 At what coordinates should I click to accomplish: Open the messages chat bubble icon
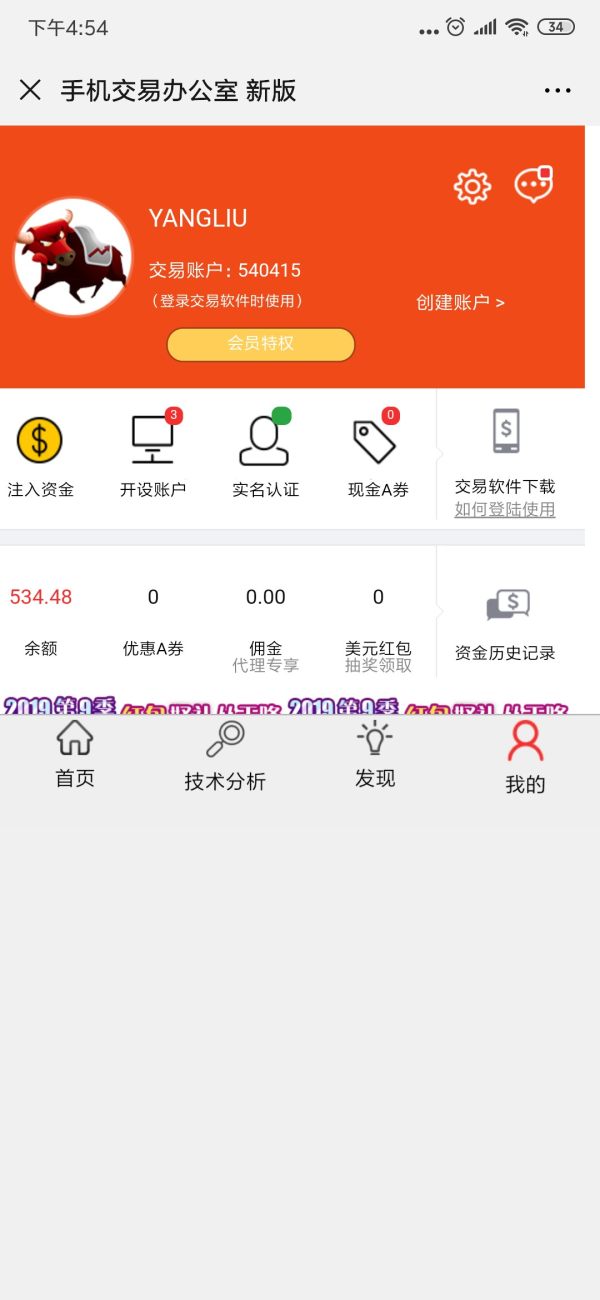click(533, 185)
